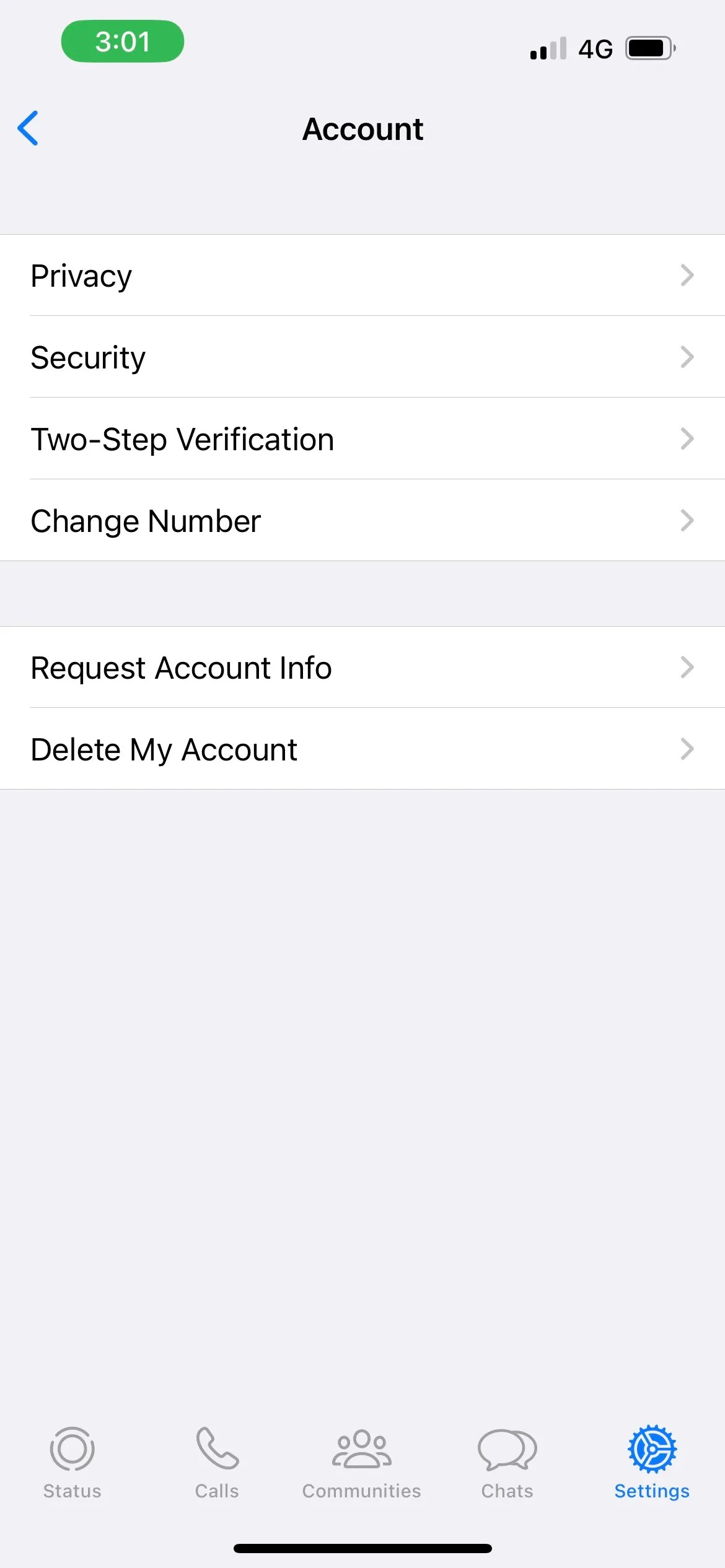Expand the Privacy row chevron
Image resolution: width=725 pixels, height=1568 pixels.
tap(687, 276)
